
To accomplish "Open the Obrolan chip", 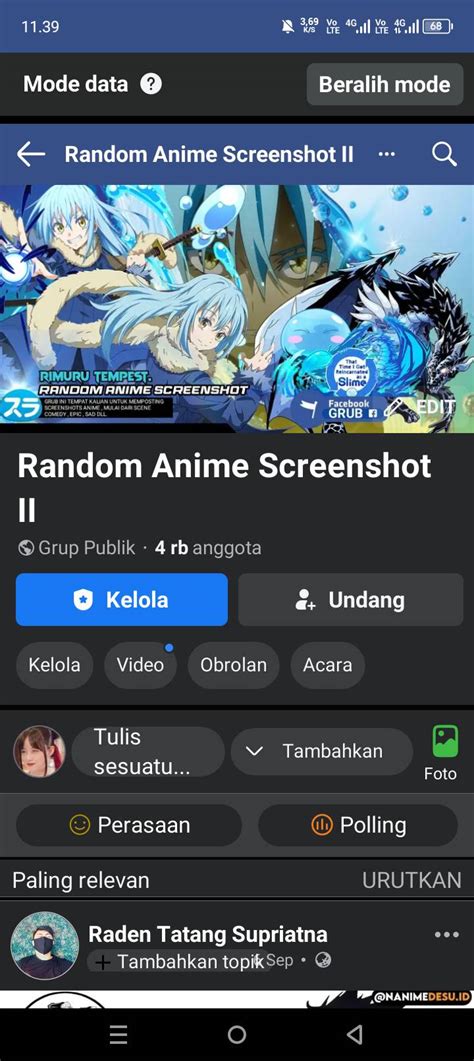I will point(233,664).
